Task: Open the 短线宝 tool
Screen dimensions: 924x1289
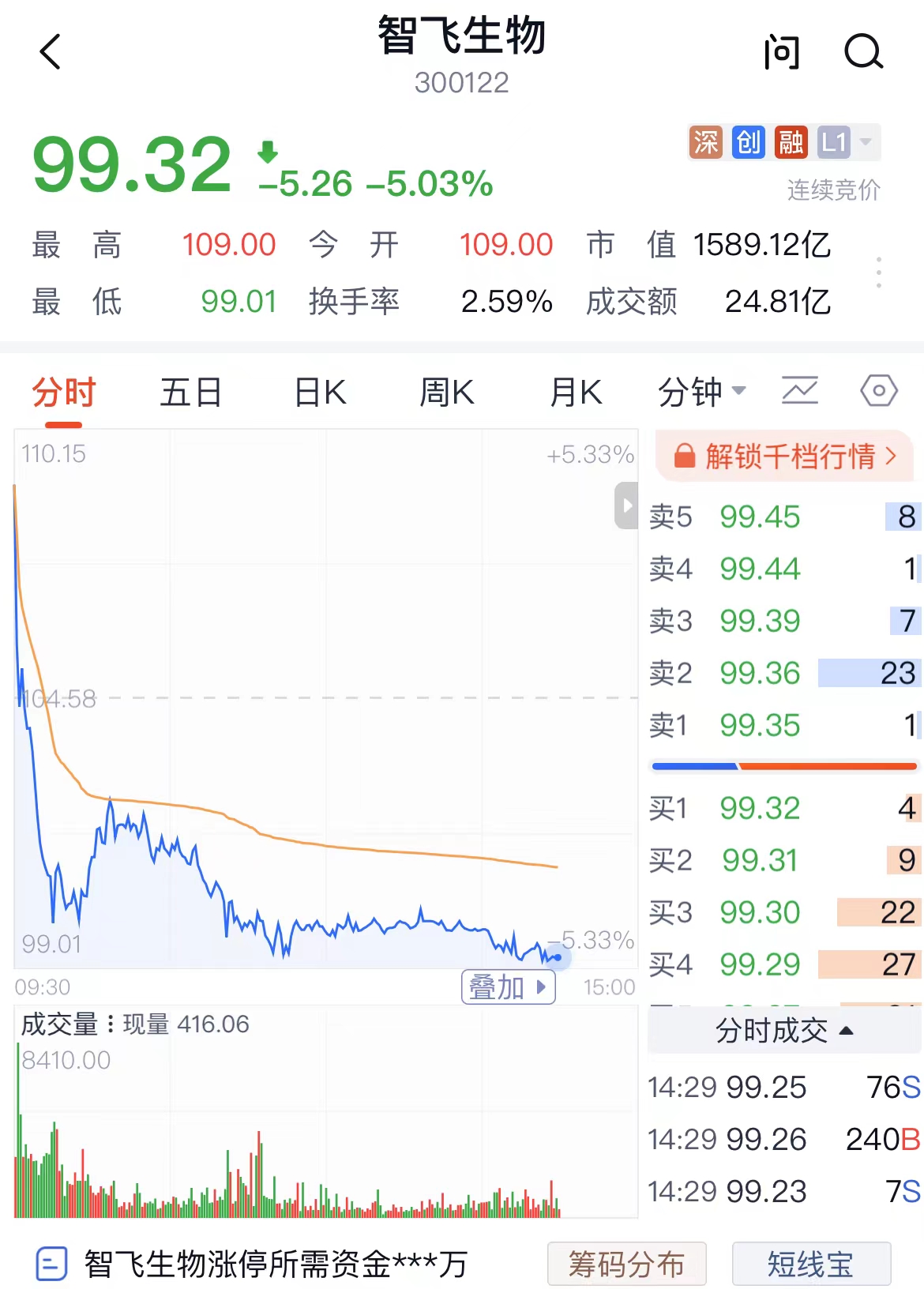Action: click(811, 1264)
